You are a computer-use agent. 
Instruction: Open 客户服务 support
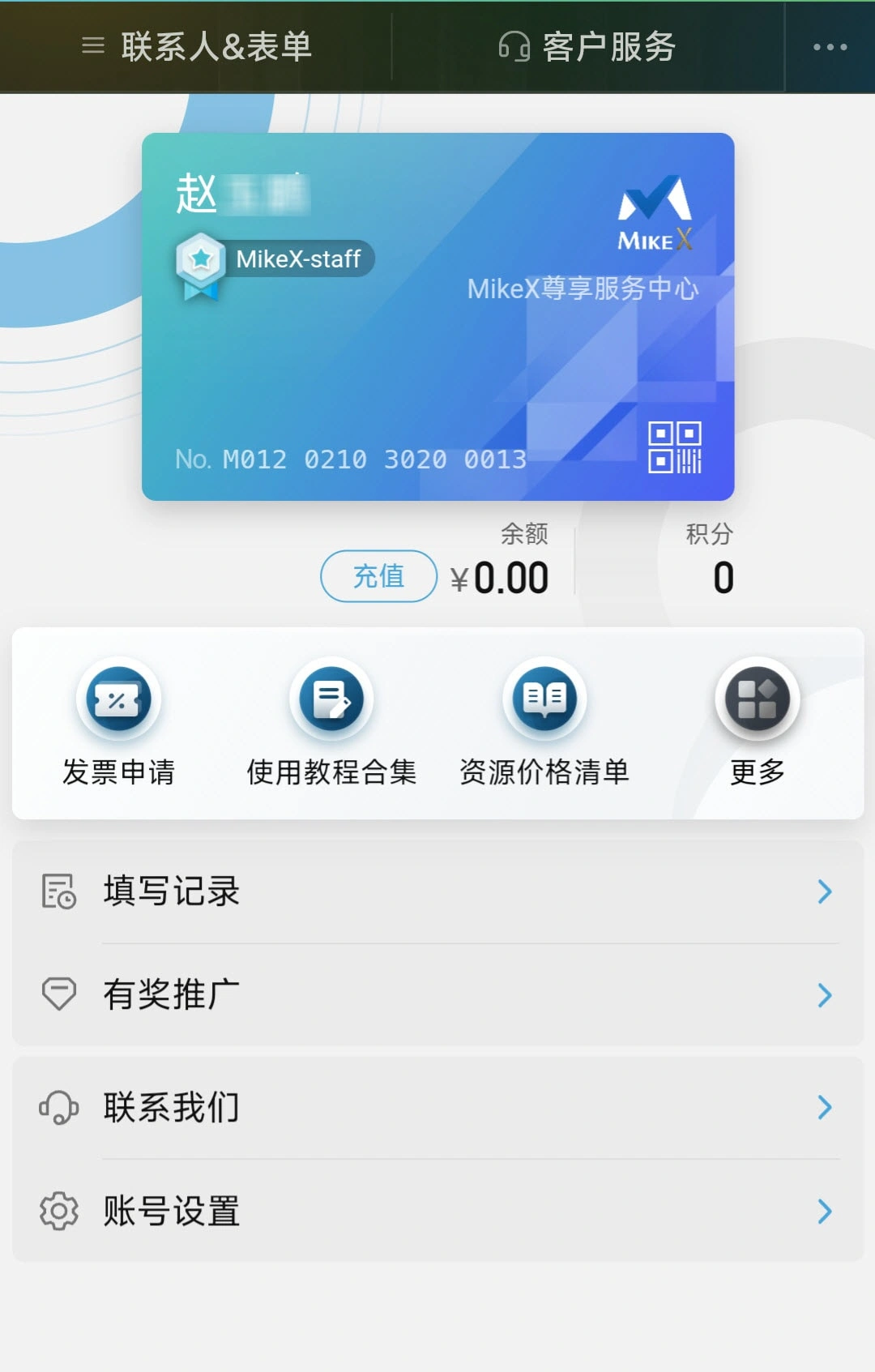pyautogui.click(x=587, y=47)
